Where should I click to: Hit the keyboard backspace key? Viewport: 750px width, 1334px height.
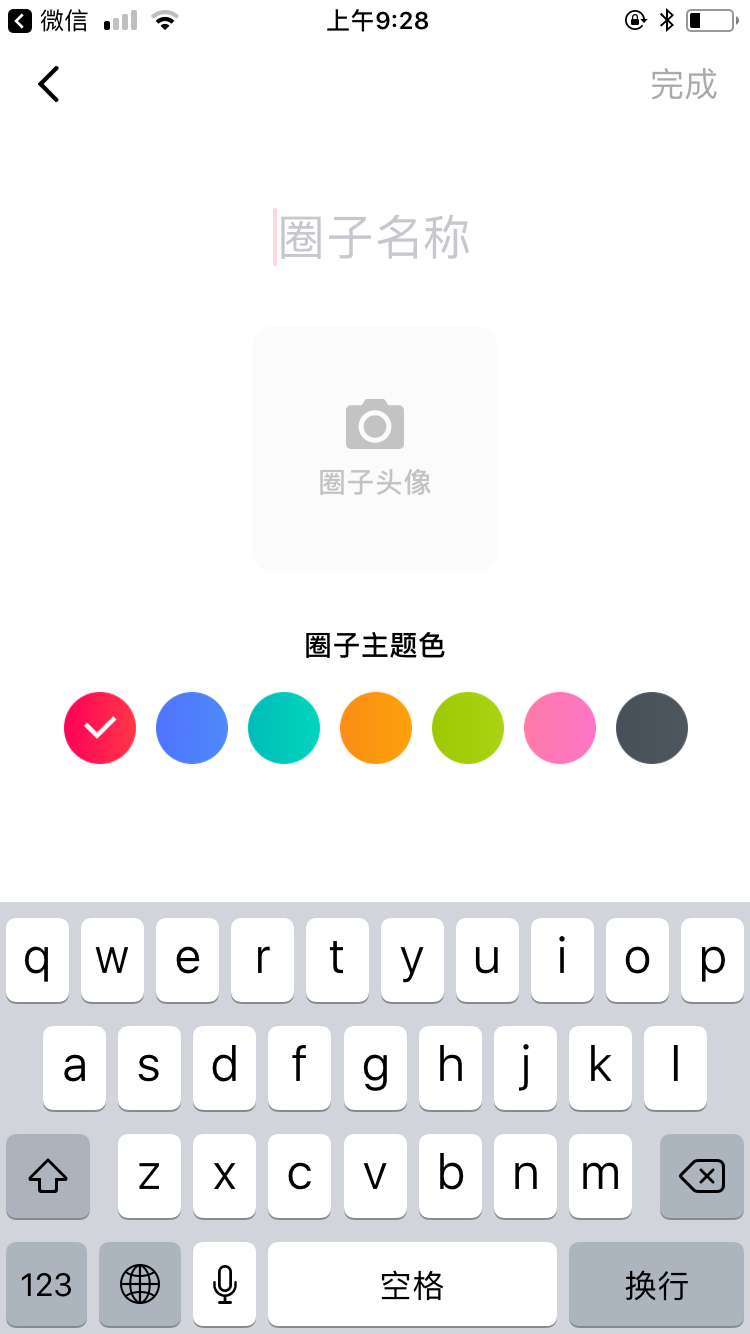coord(702,1176)
